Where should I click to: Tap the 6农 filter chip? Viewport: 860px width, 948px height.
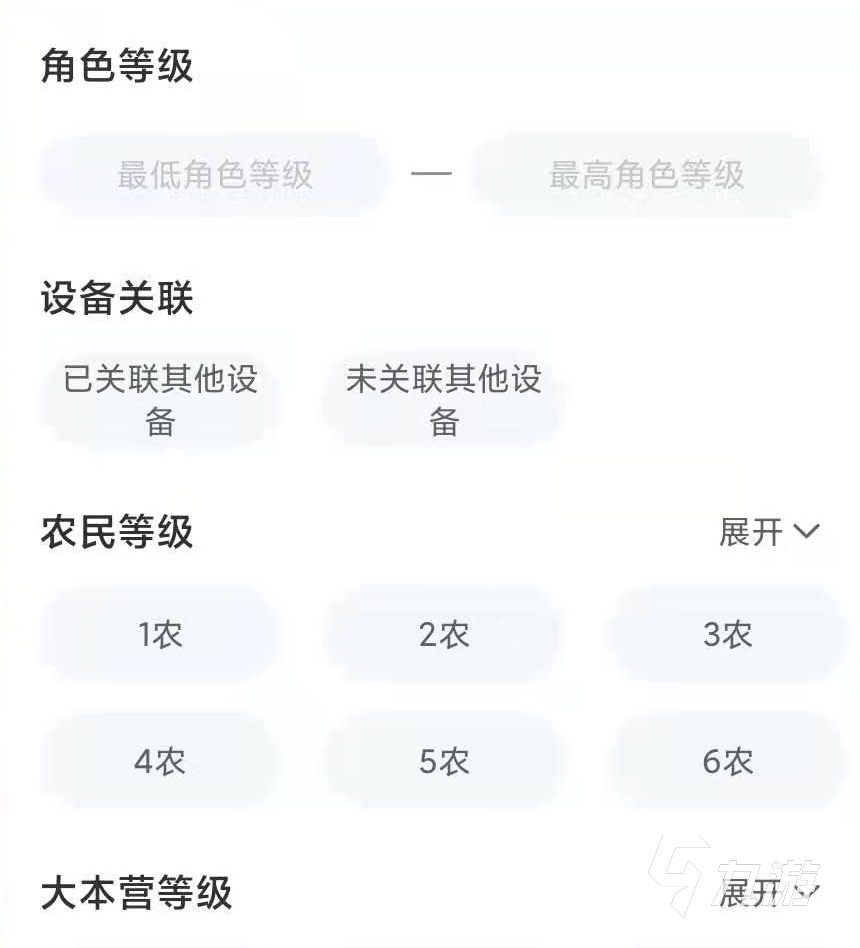pos(727,762)
